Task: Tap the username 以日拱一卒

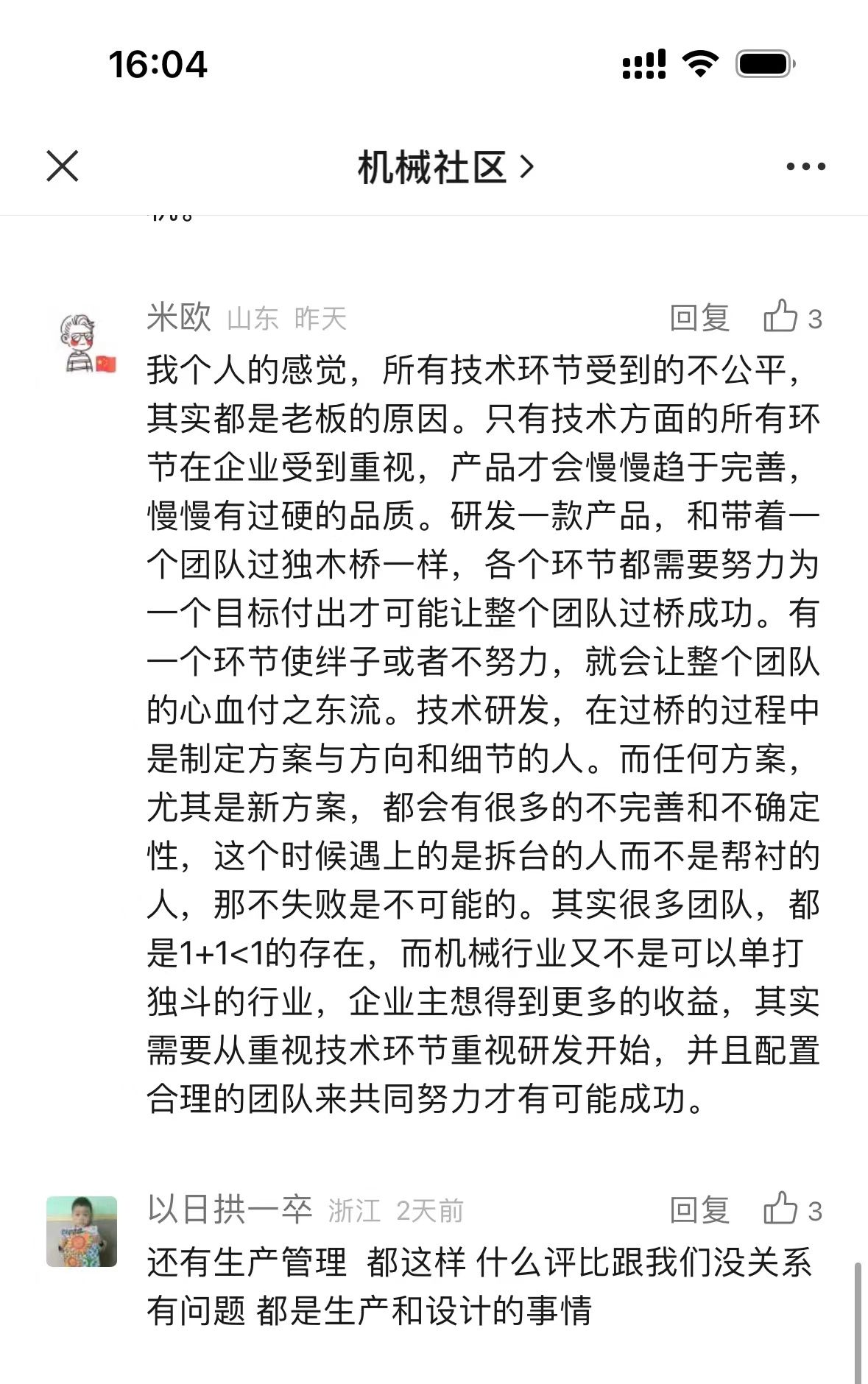Action: tap(230, 1210)
